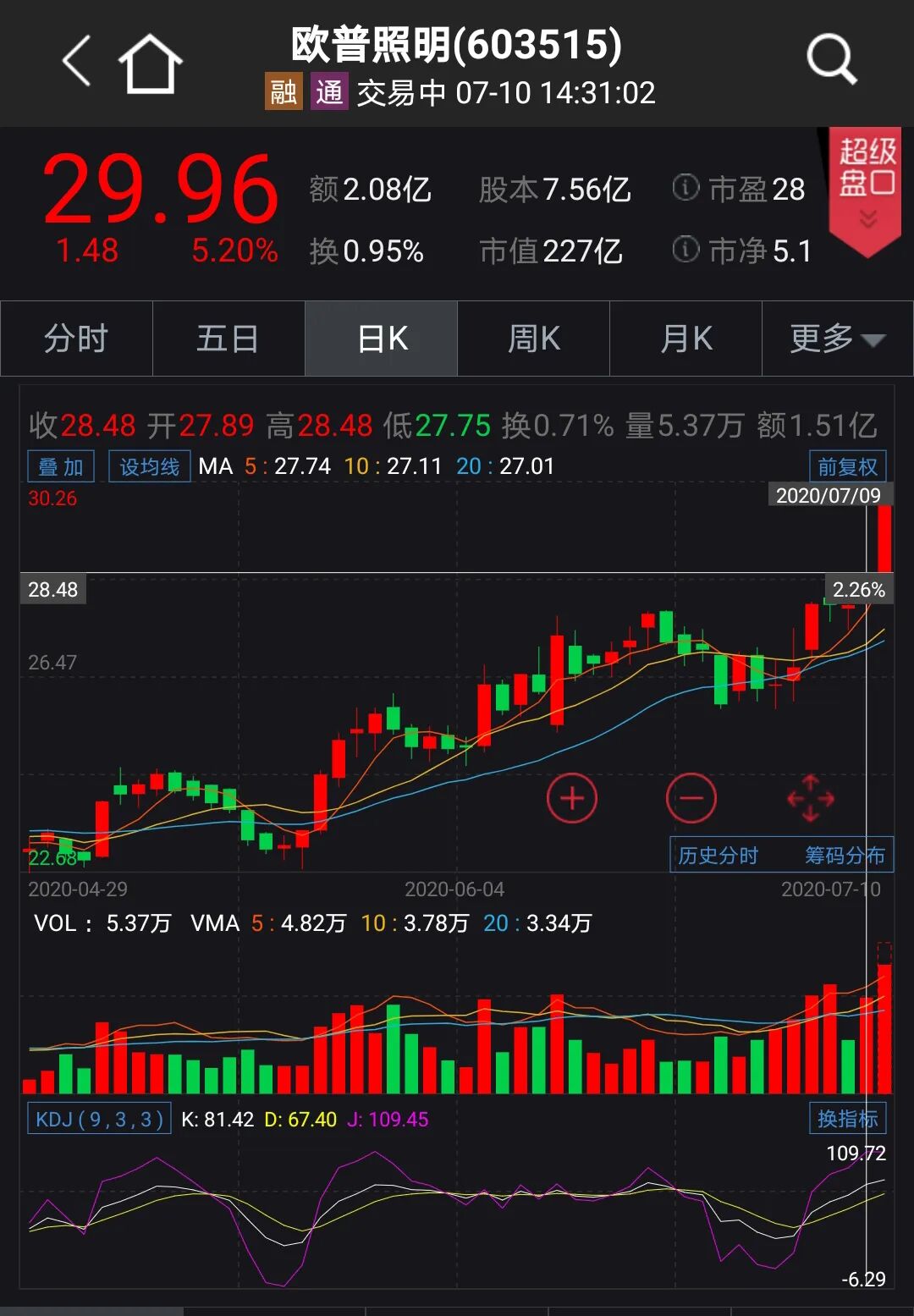Open the 更多 period dropdown
Viewport: 914px width, 1316px height.
pyautogui.click(x=837, y=339)
